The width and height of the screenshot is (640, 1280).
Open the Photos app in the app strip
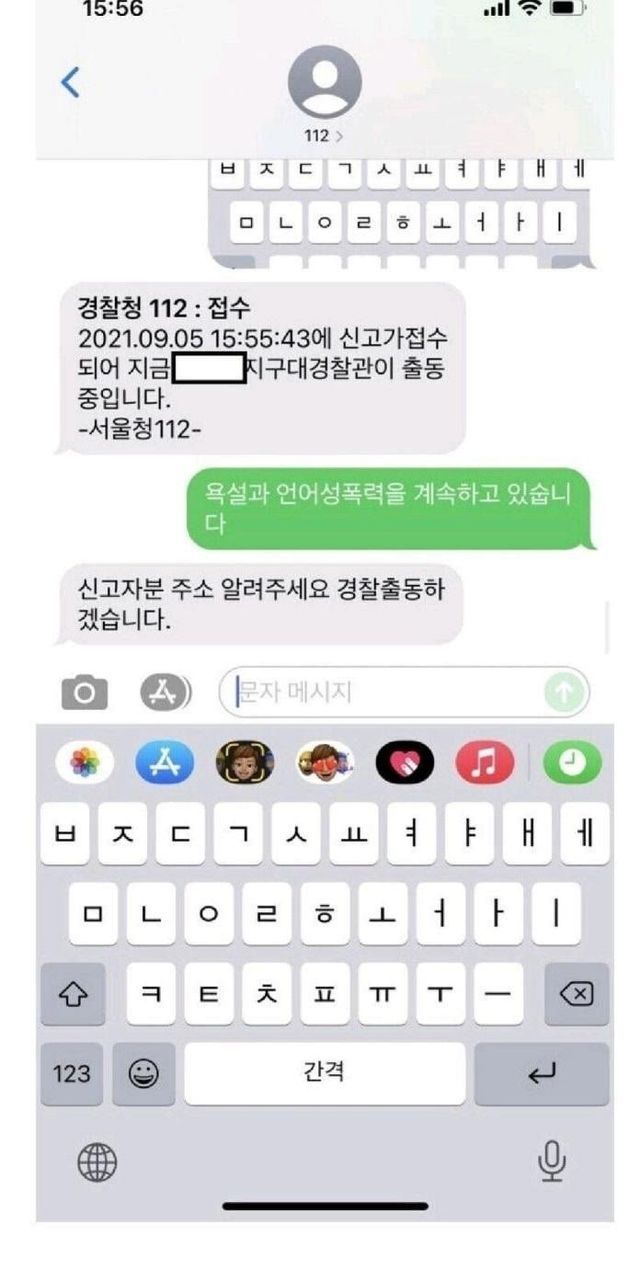pyautogui.click(x=85, y=765)
